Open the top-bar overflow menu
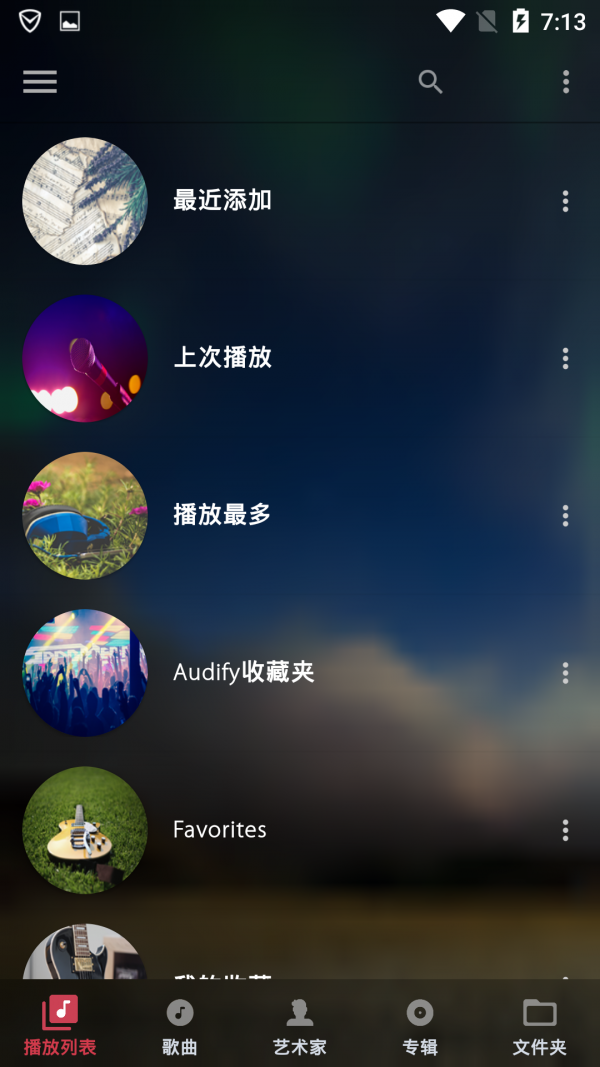This screenshot has height=1067, width=600. point(566,82)
